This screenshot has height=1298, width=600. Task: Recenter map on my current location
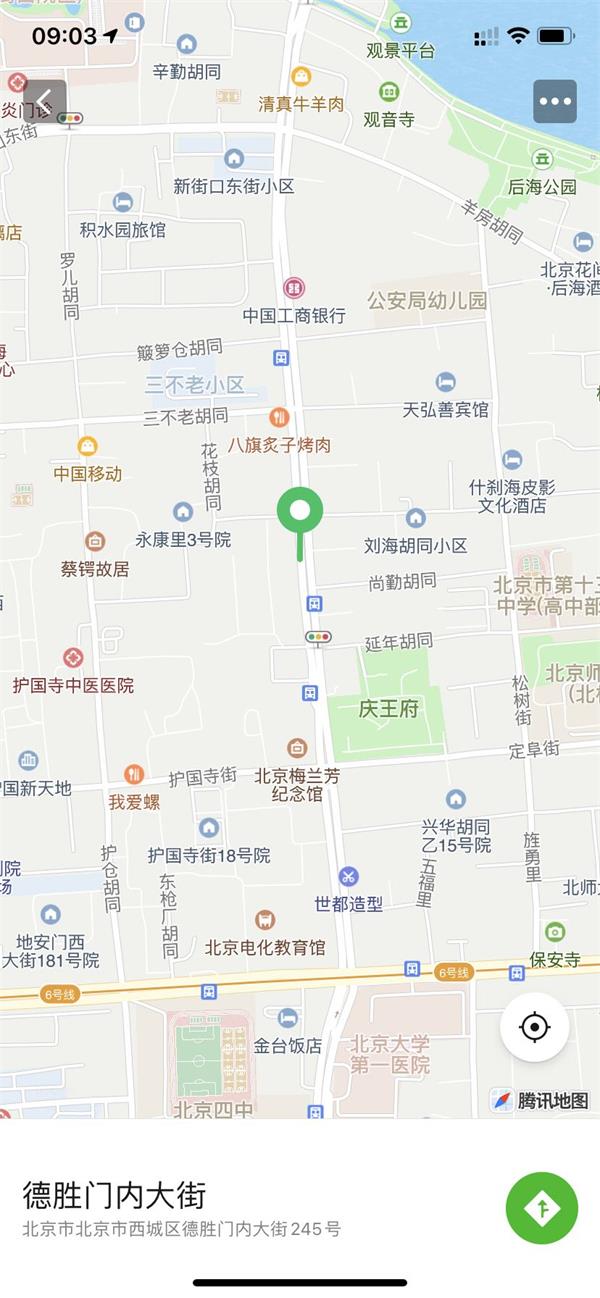tap(535, 1027)
